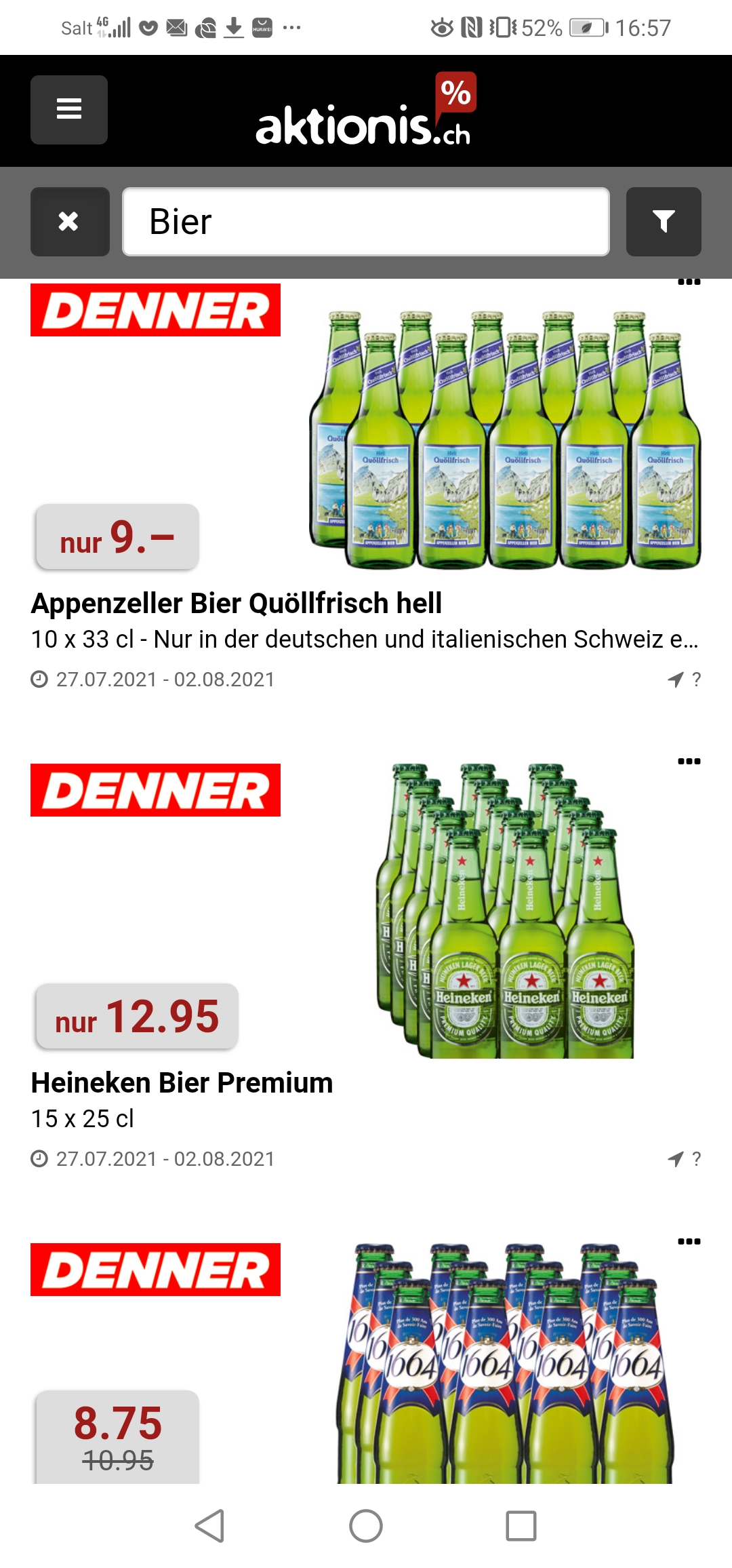Show location for the Appenzeller Bier offer

click(684, 680)
